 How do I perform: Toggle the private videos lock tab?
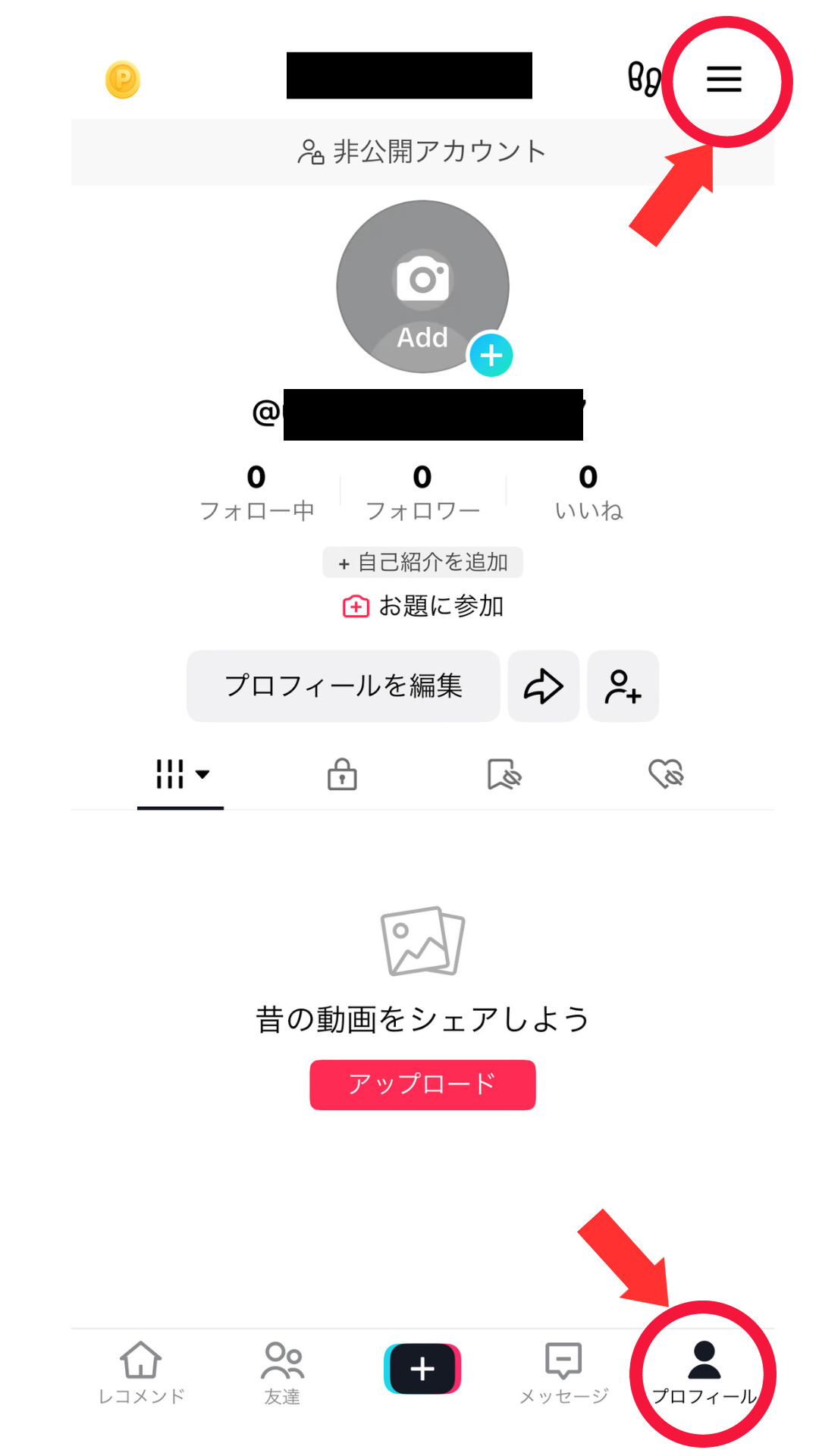point(341,774)
